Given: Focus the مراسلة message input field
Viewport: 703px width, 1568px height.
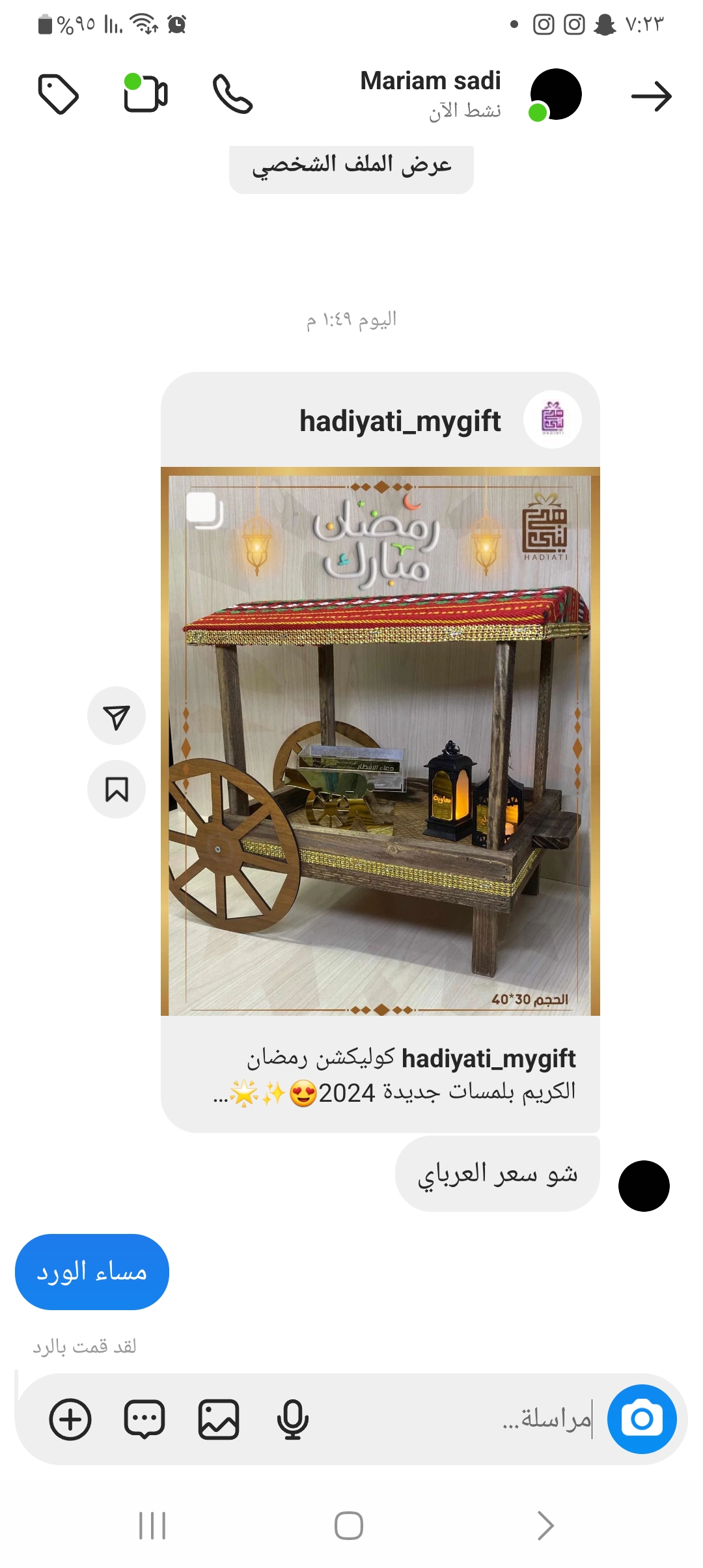Looking at the screenshot, I should [x=456, y=1419].
